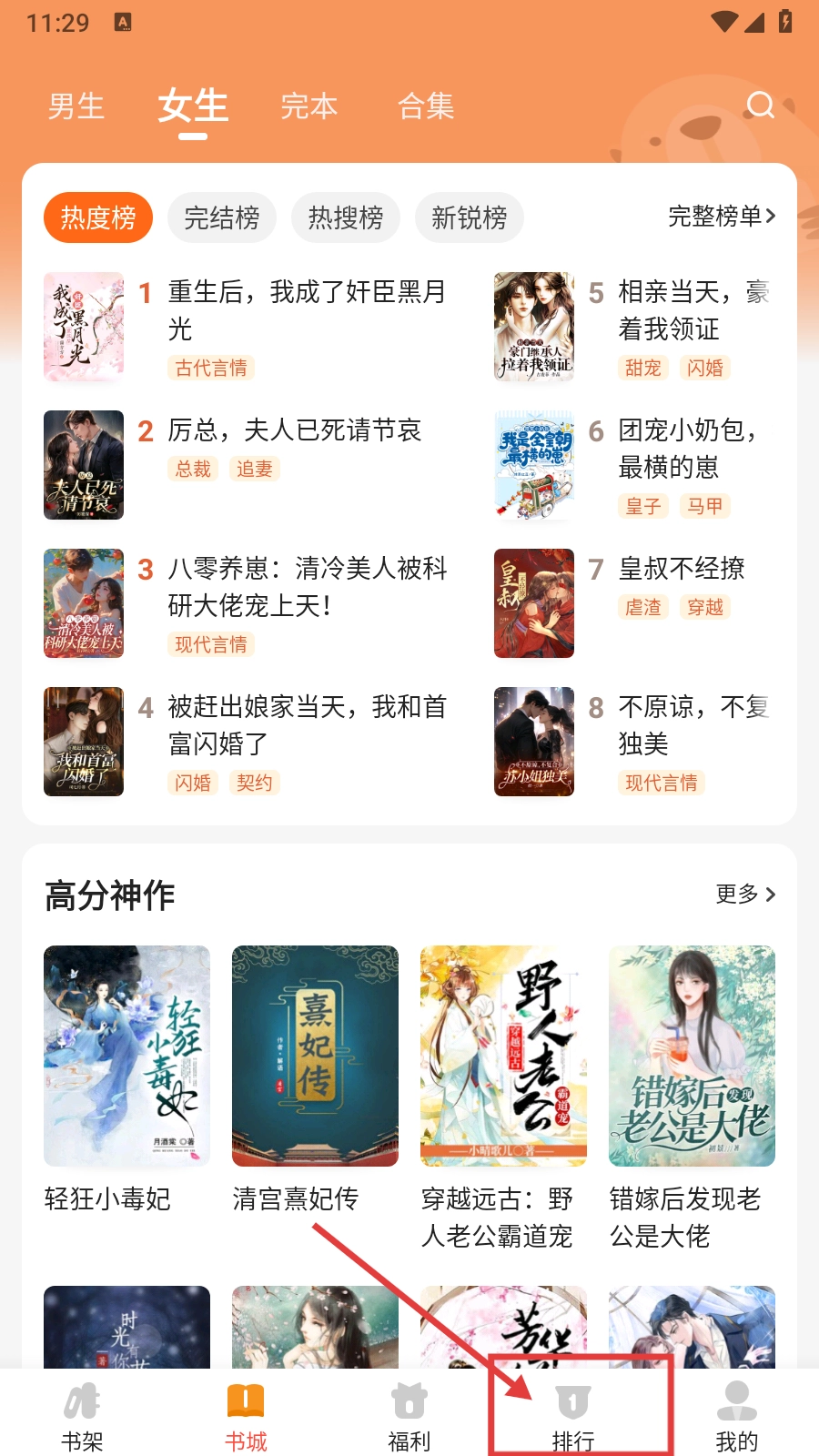Open the 完整榜单 full ranking link
Screen dimensions: 819x1456
click(x=721, y=216)
